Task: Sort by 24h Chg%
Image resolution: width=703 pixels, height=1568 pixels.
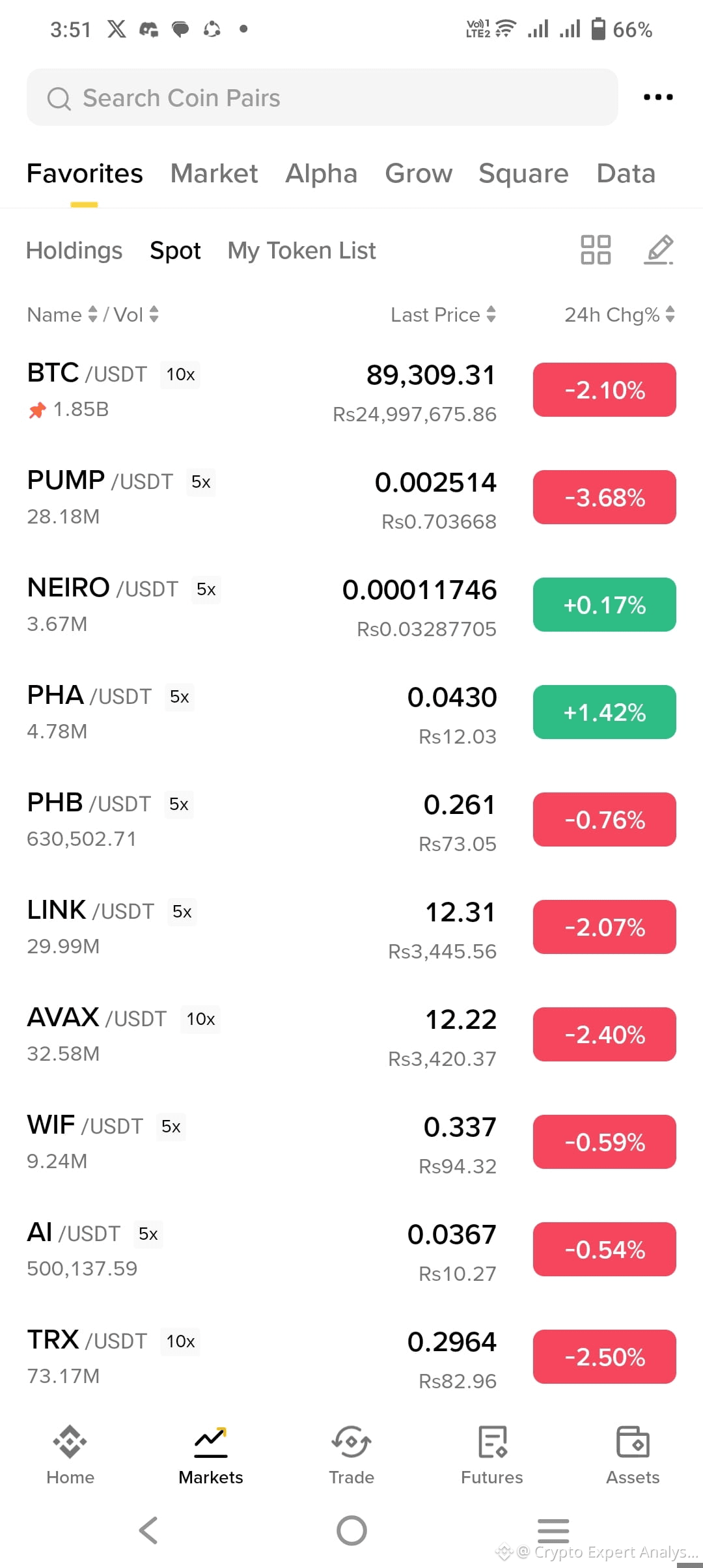Action: pyautogui.click(x=619, y=315)
